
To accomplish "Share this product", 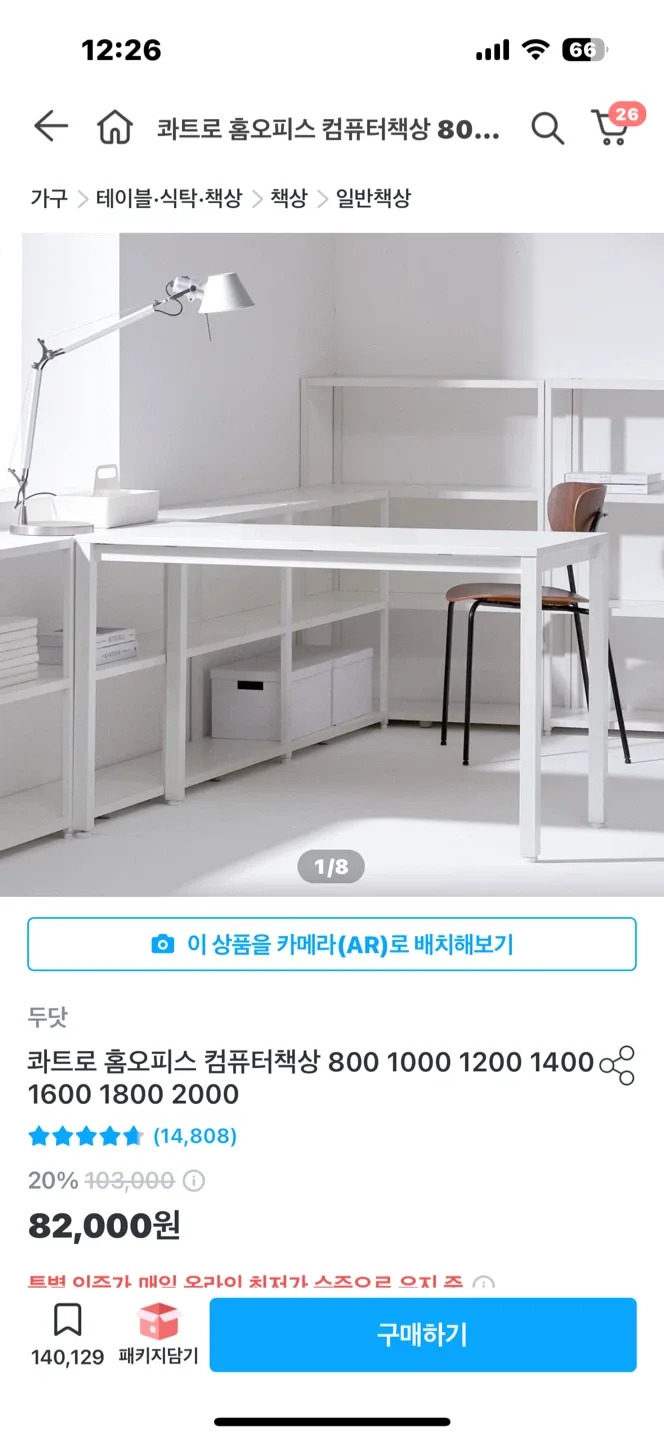I will [617, 1066].
